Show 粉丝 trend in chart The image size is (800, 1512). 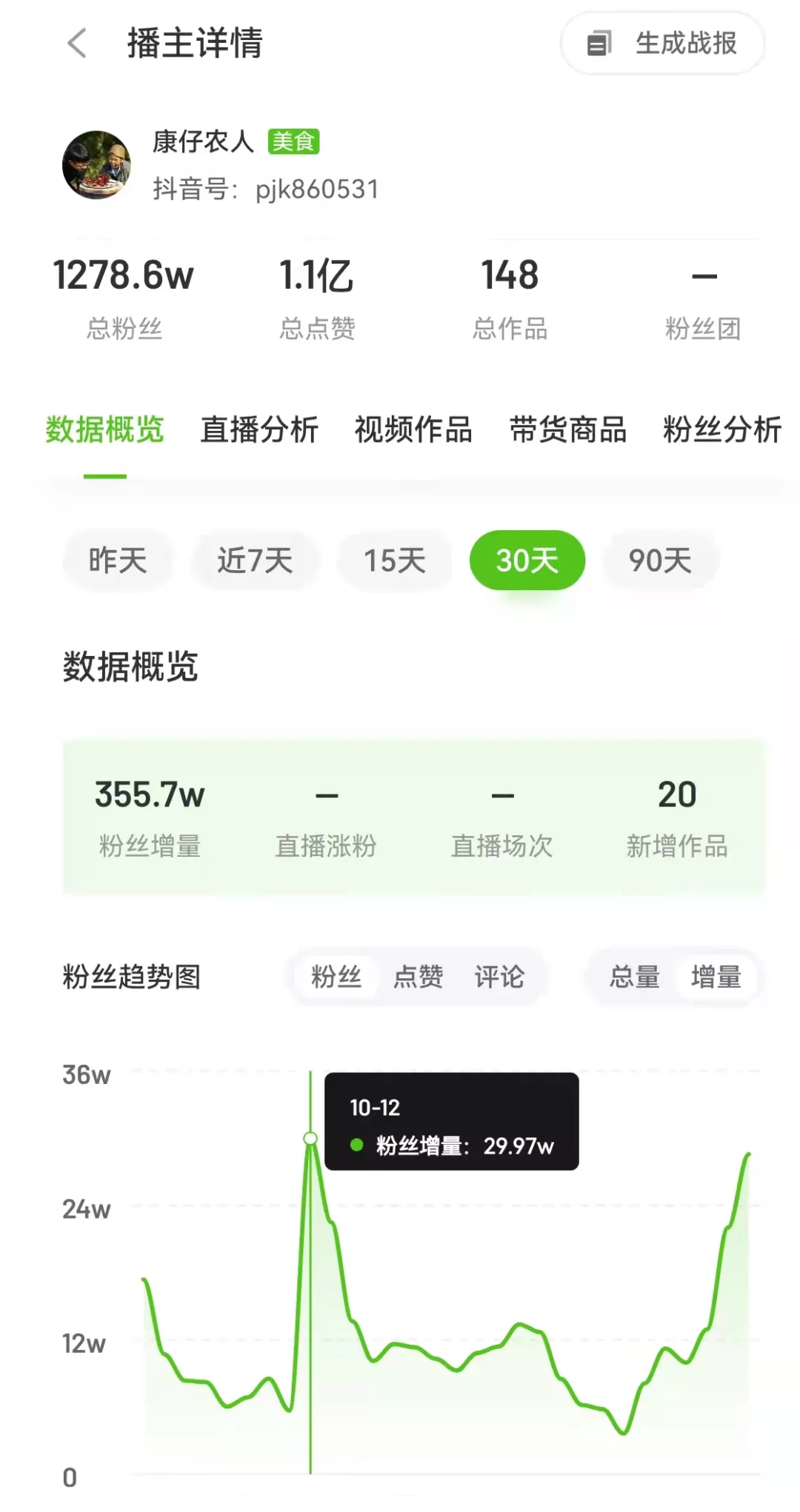(336, 977)
